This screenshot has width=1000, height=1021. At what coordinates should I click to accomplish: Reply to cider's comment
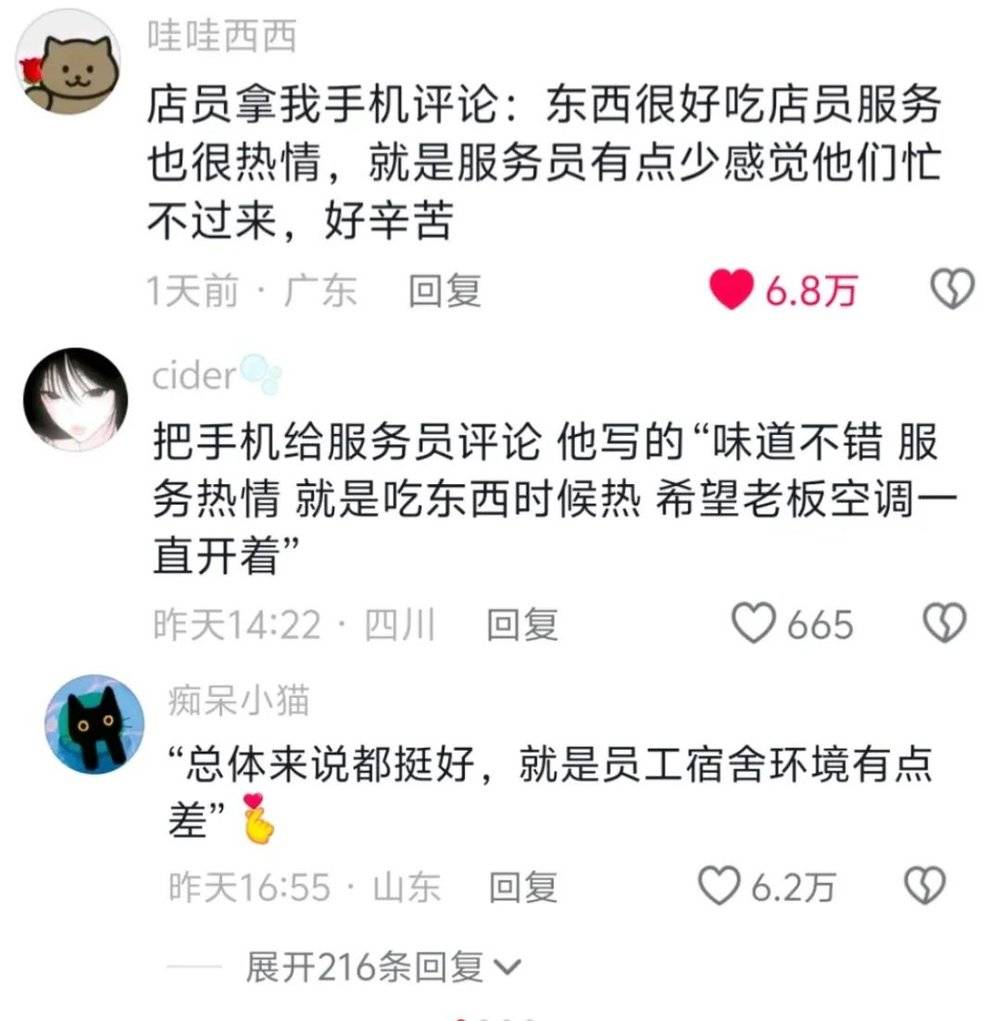[522, 625]
